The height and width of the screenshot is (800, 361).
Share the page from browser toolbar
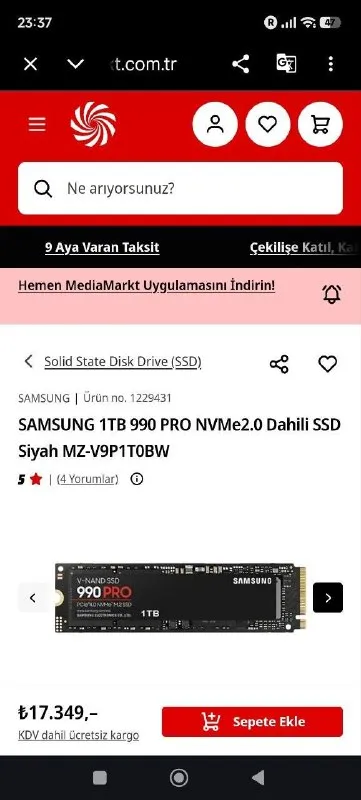(241, 64)
